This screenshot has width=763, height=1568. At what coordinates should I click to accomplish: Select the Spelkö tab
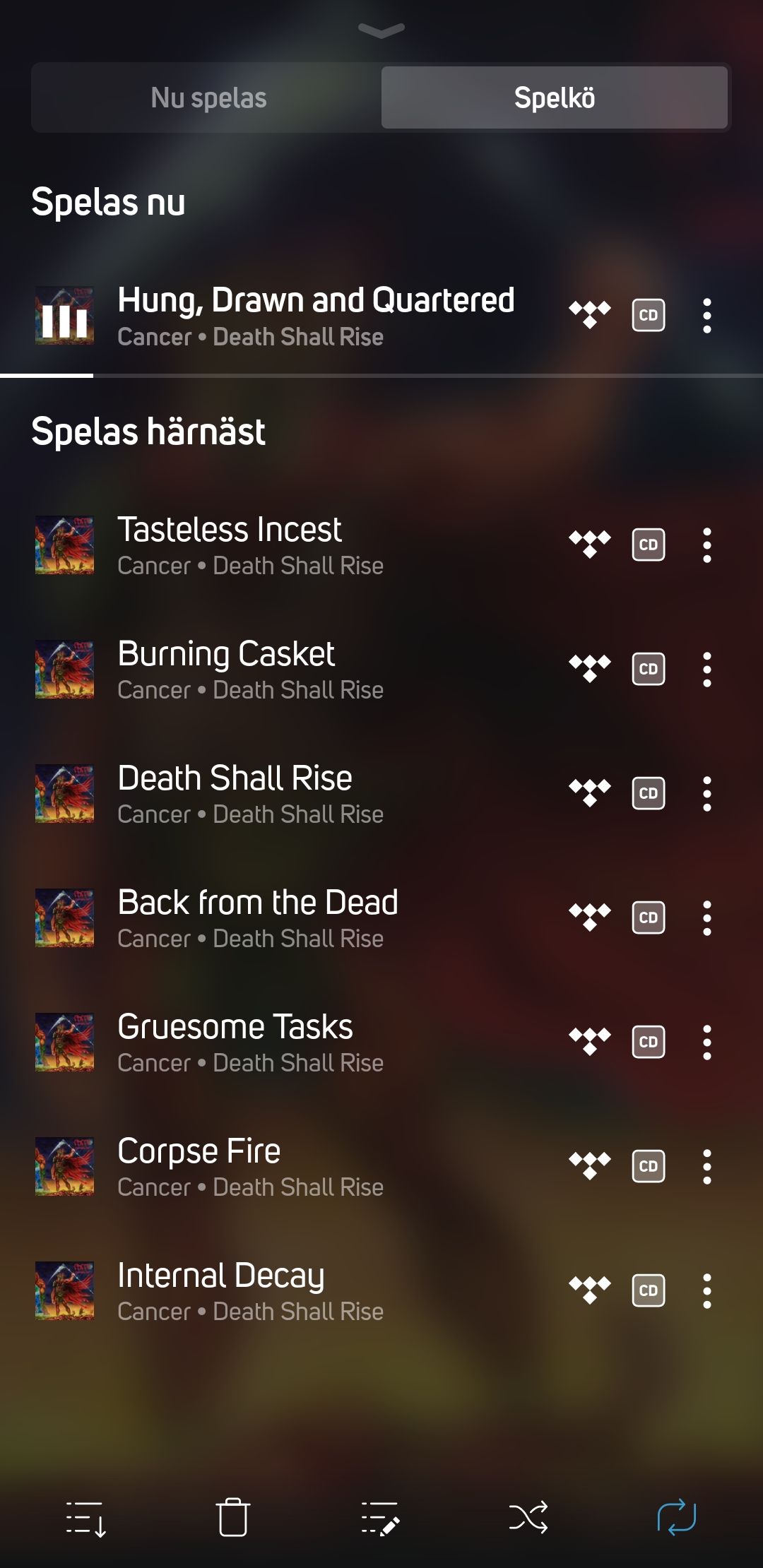click(x=555, y=97)
